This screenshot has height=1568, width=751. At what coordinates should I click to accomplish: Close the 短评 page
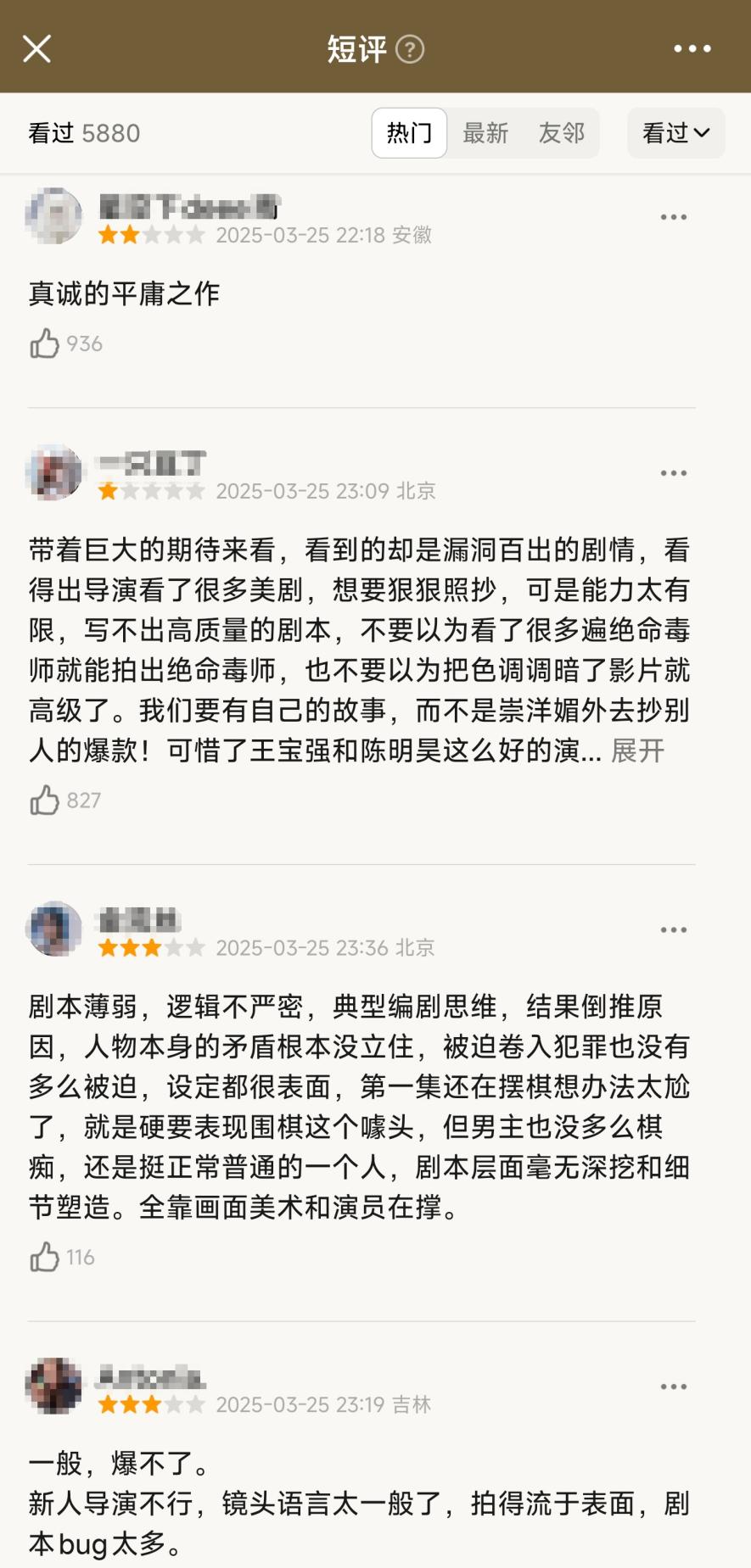pos(36,48)
